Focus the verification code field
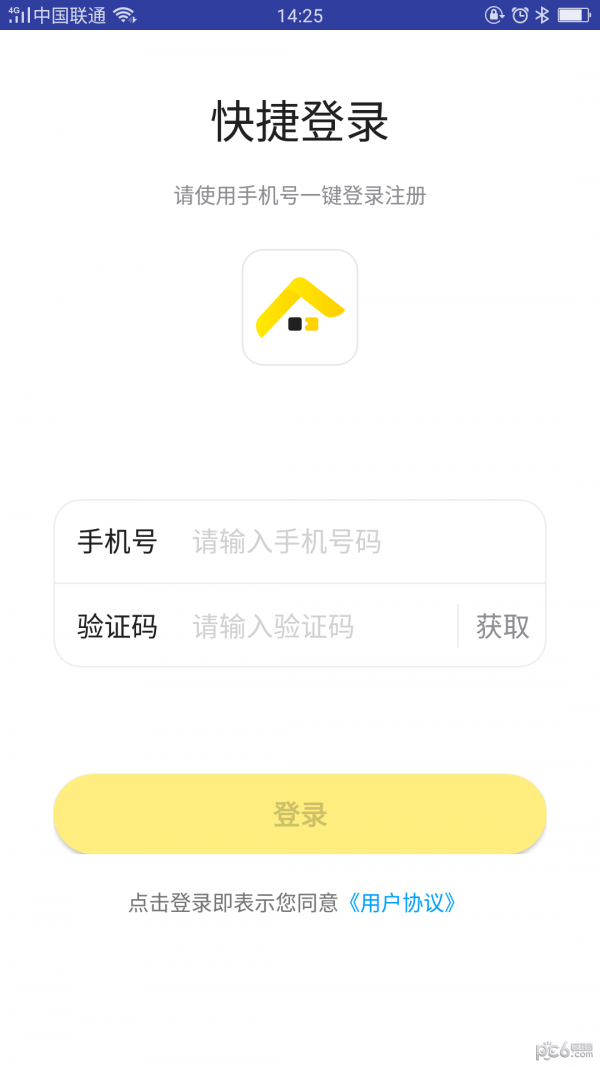 pyautogui.click(x=310, y=627)
